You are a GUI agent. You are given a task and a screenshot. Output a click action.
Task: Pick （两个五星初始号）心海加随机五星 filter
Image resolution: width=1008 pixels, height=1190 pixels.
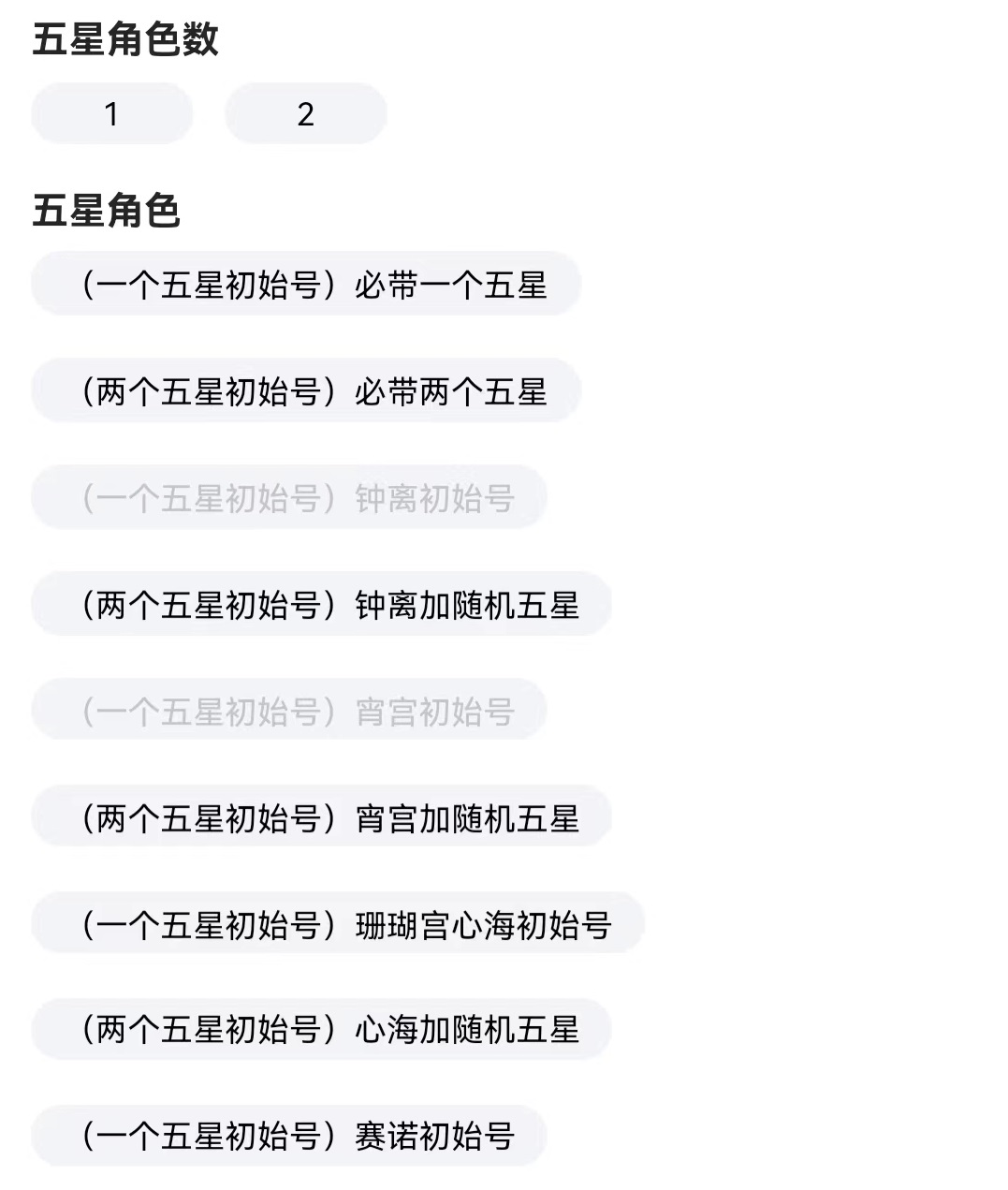[321, 1030]
